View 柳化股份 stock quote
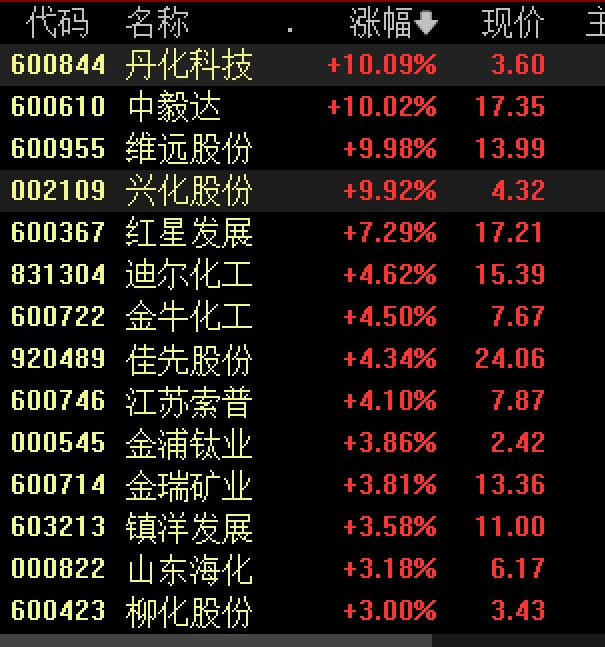The height and width of the screenshot is (647, 605). (190, 611)
